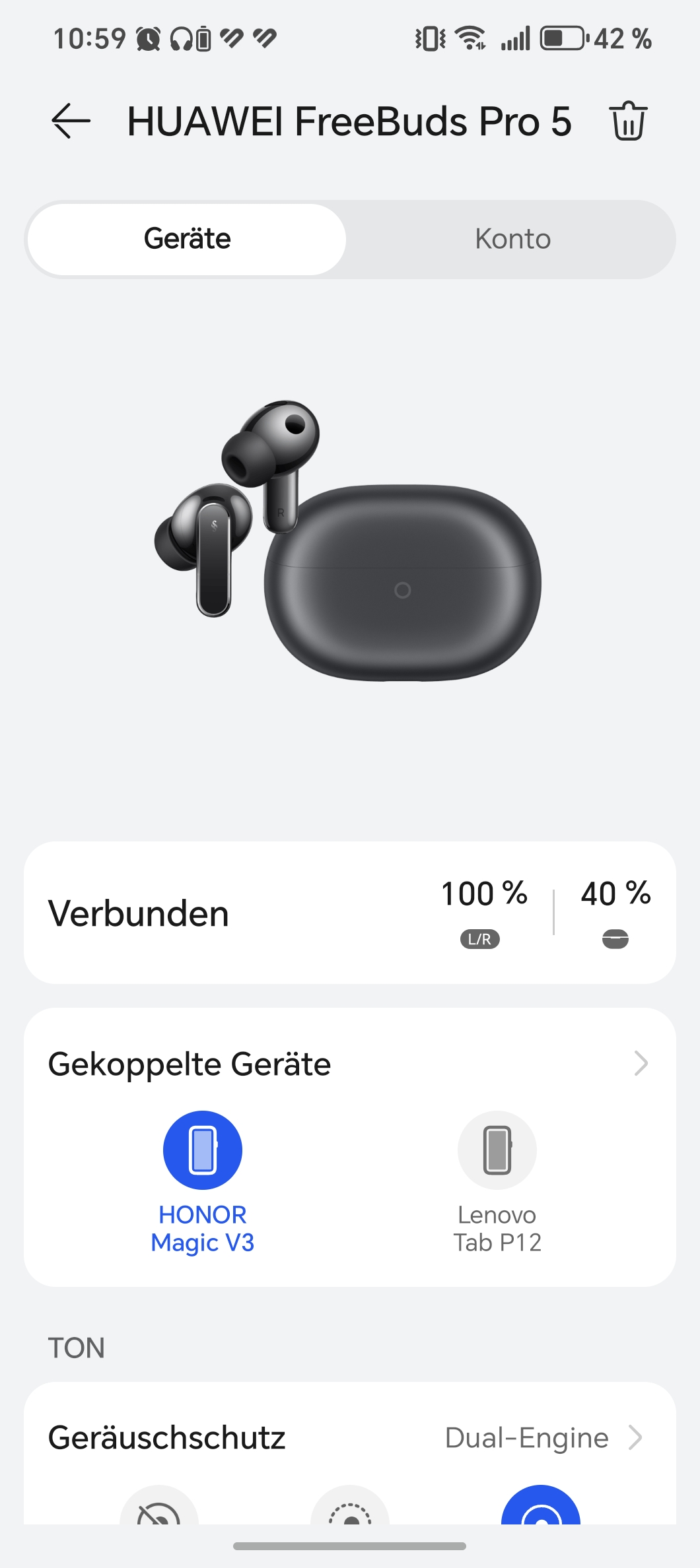
Task: Connect to Lenovo Tab P12
Action: pyautogui.click(x=497, y=1151)
